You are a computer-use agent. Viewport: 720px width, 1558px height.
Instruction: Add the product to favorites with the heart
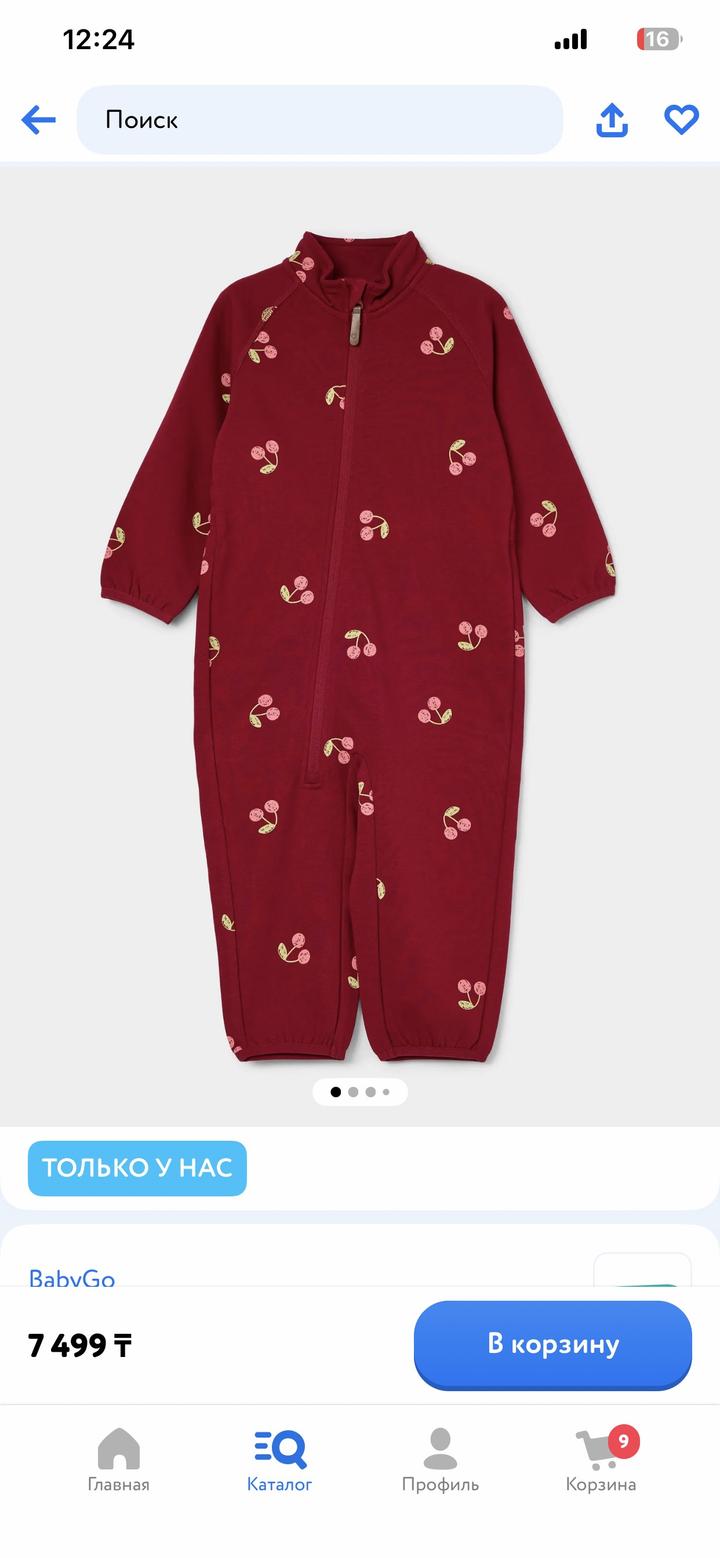click(x=682, y=120)
